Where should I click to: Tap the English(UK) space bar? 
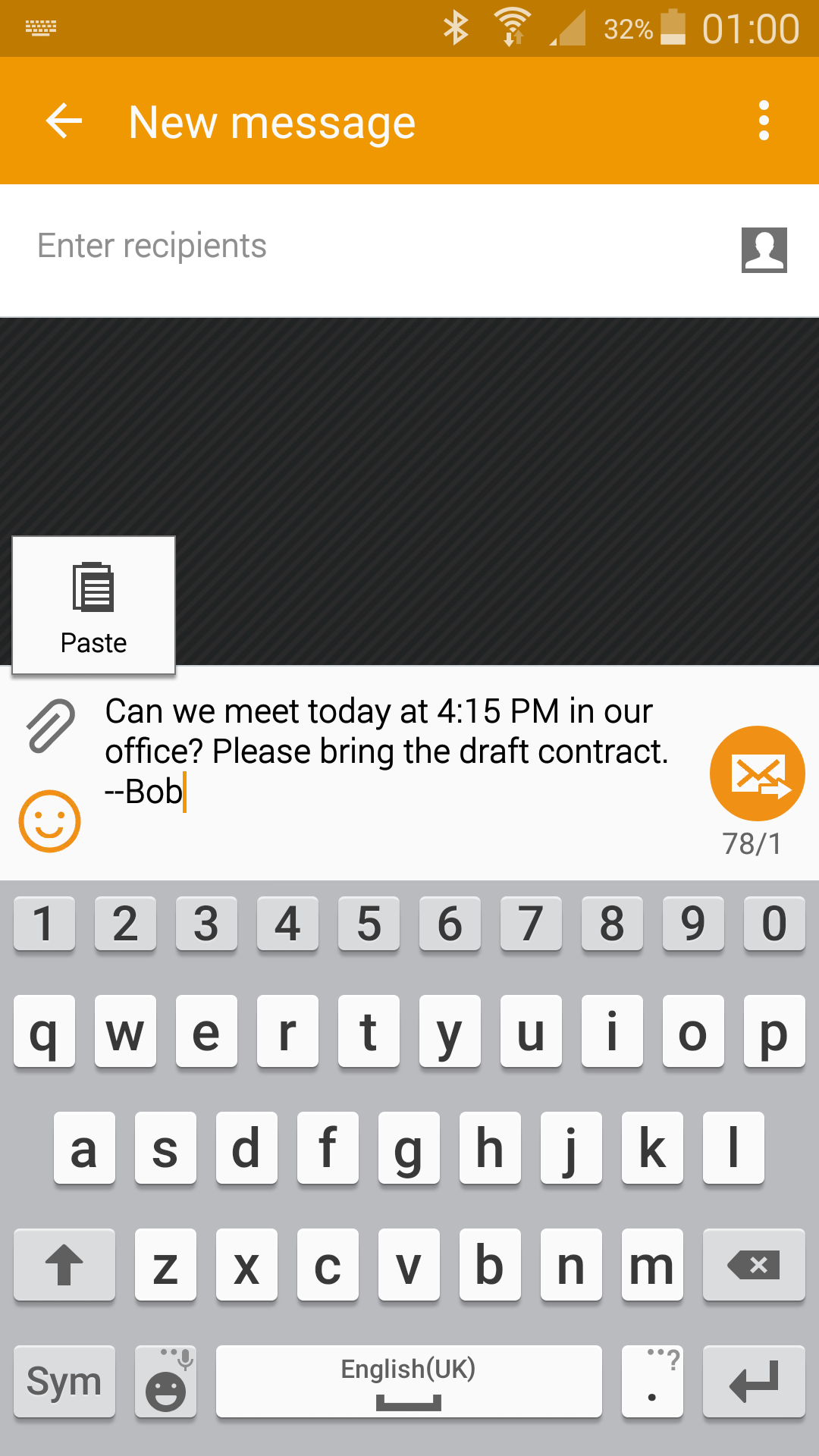point(409,1381)
